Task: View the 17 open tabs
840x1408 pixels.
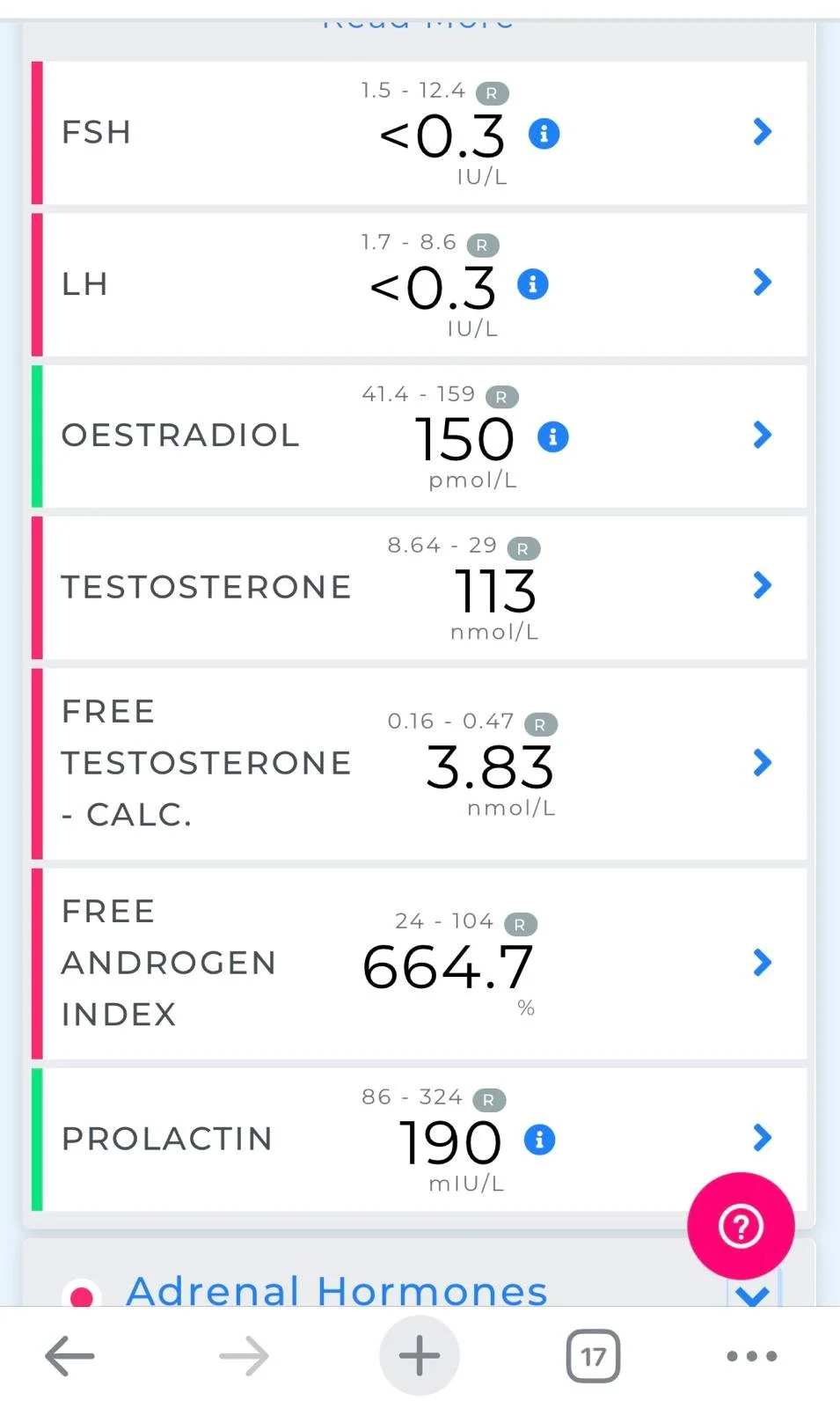Action: click(x=593, y=1356)
